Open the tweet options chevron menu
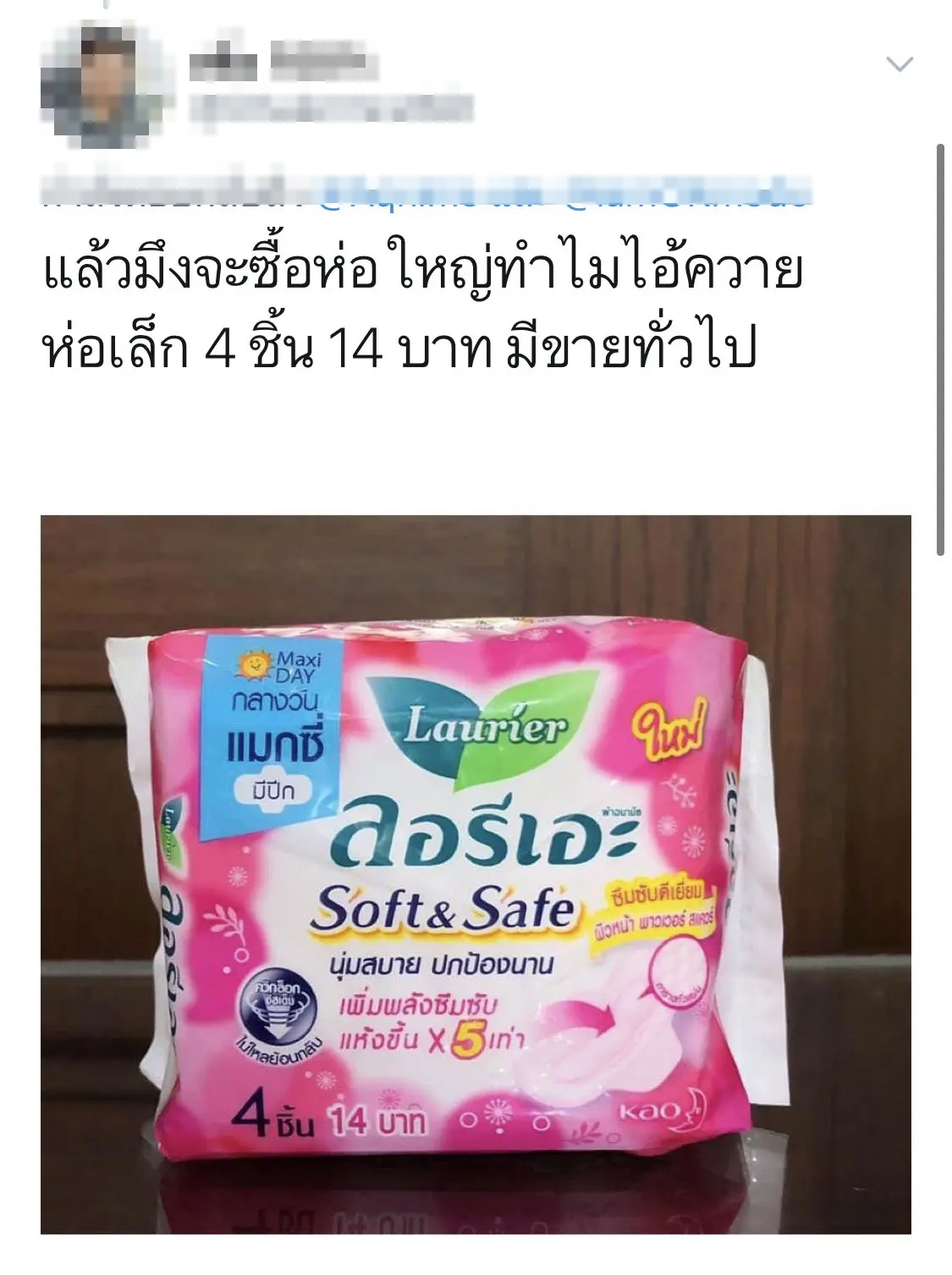 coord(899,64)
